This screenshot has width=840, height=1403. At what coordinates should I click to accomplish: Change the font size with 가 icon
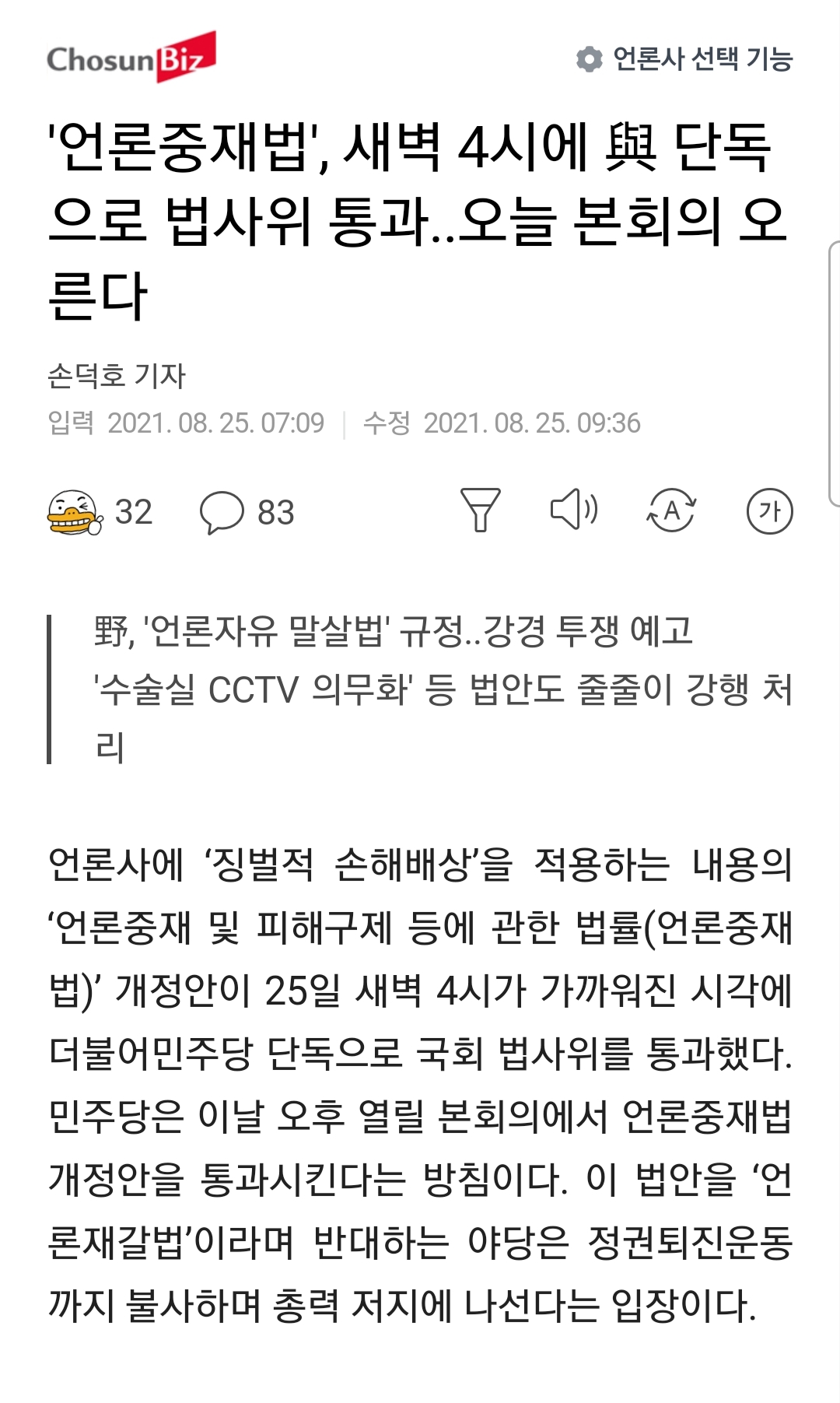(x=769, y=511)
